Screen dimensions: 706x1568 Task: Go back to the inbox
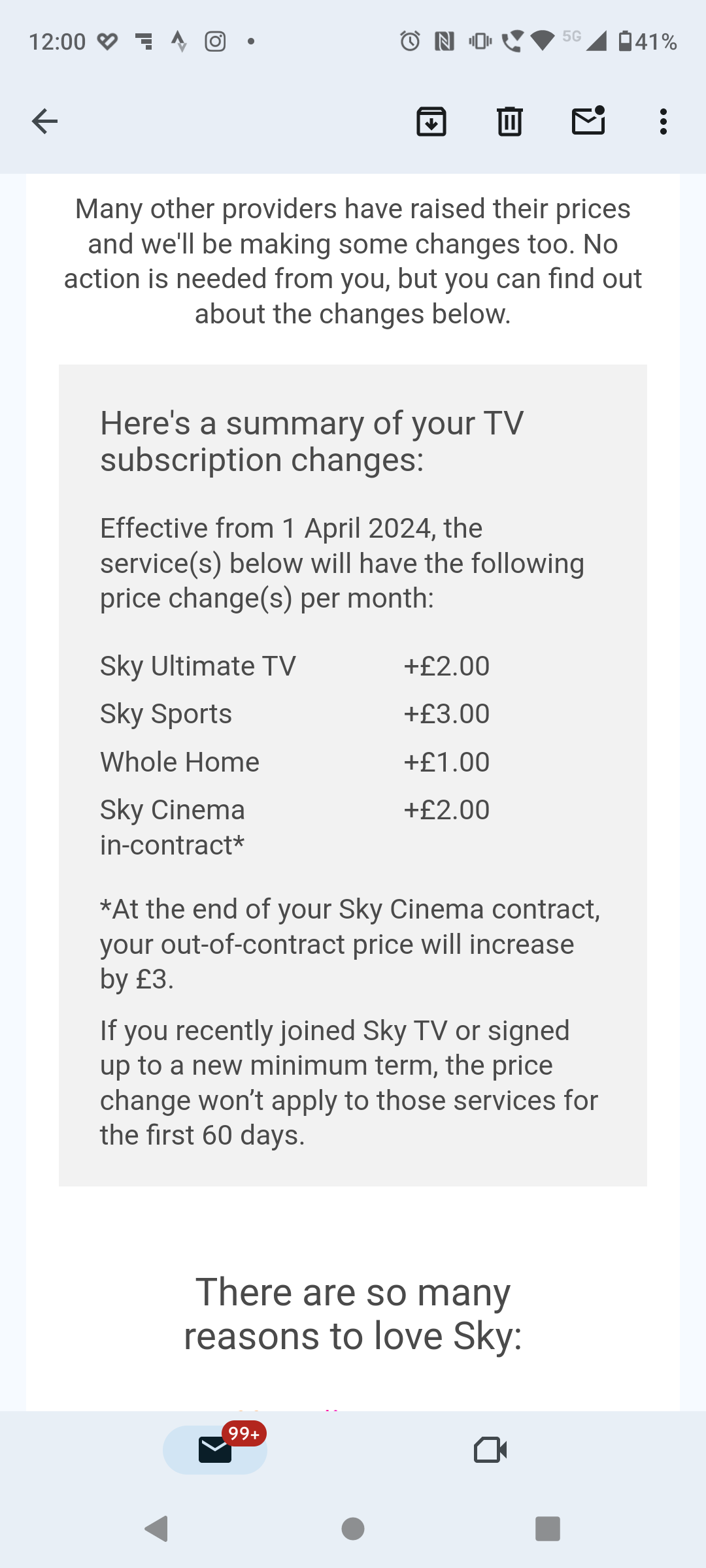[44, 122]
